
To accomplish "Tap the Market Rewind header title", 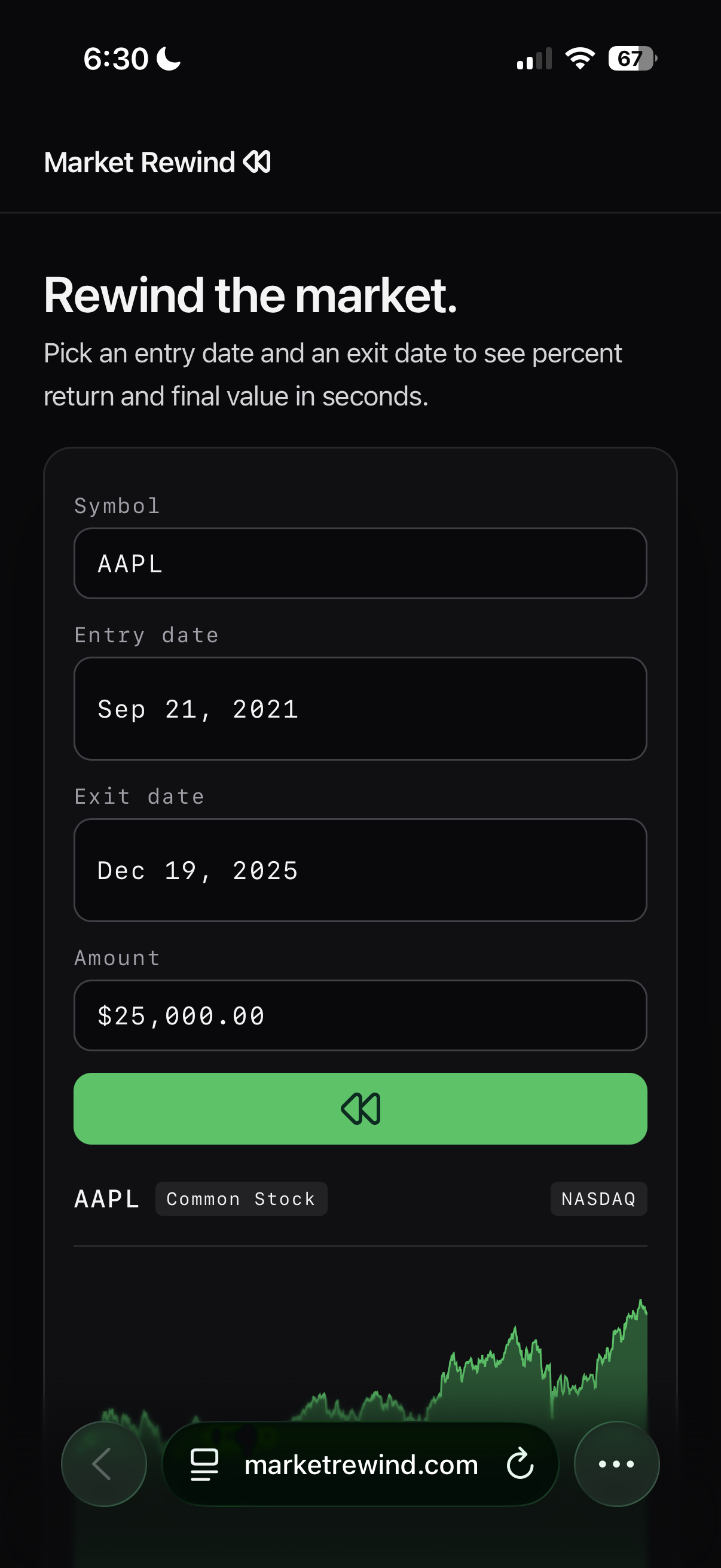I will click(x=141, y=161).
